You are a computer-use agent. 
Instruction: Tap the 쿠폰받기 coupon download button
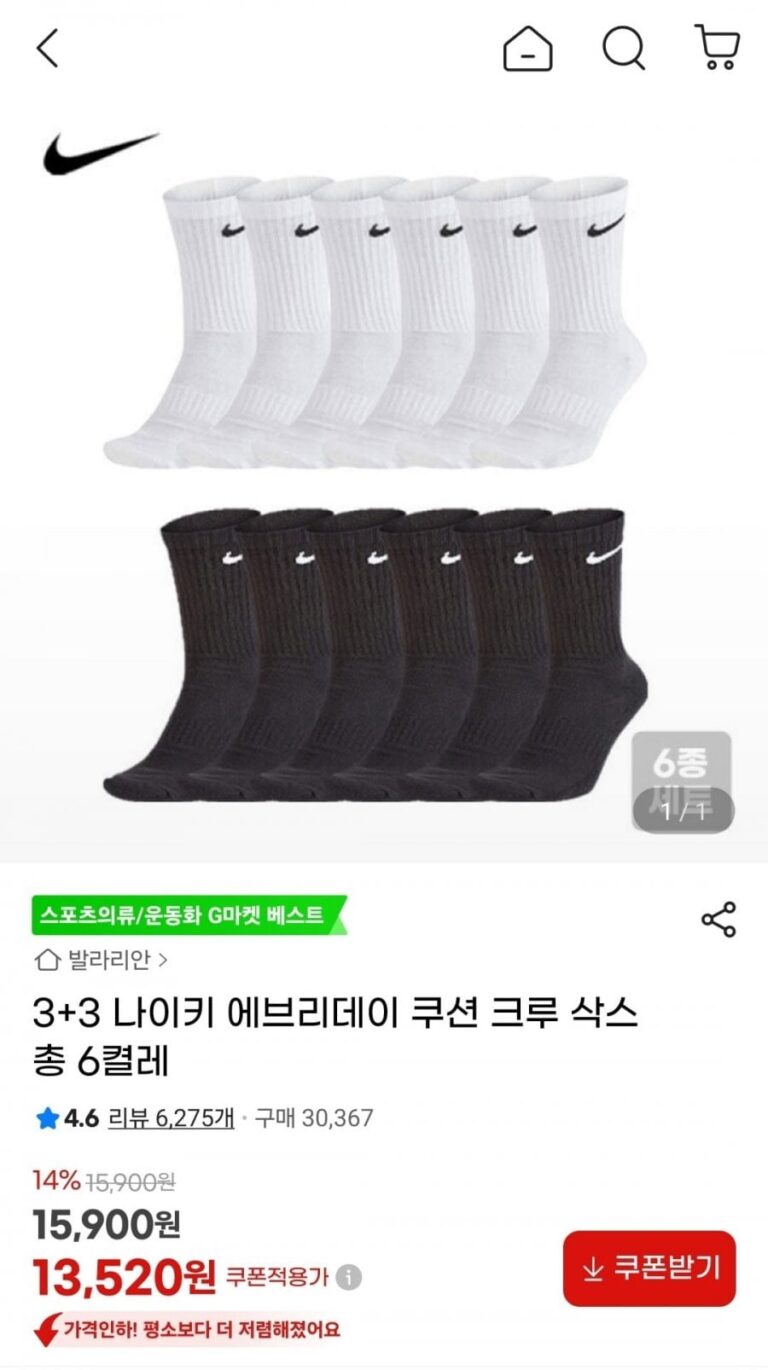click(x=649, y=1268)
